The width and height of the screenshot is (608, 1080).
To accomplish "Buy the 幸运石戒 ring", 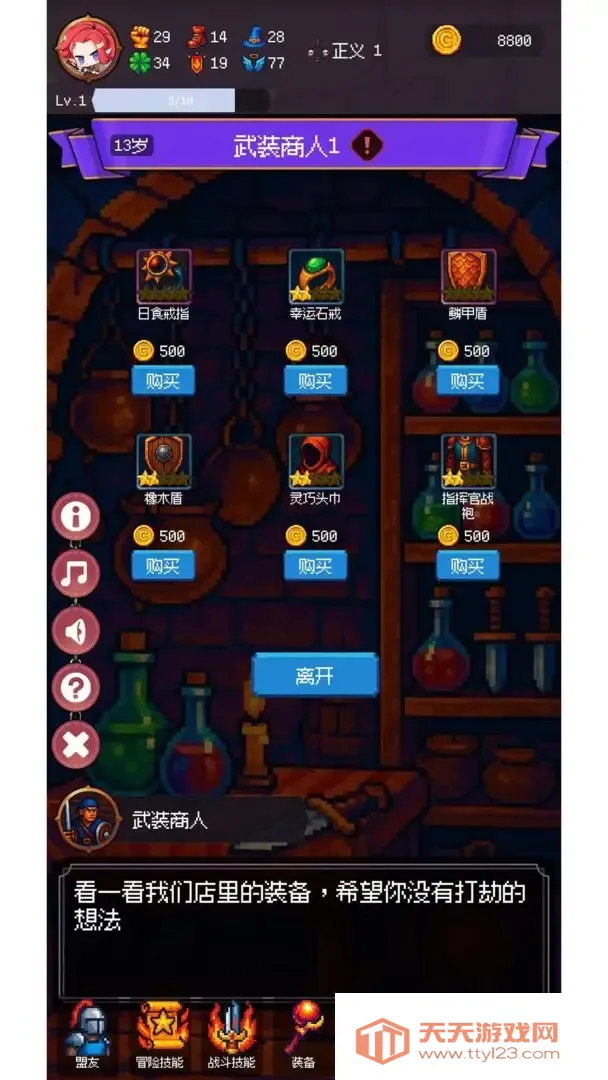I will coord(315,381).
